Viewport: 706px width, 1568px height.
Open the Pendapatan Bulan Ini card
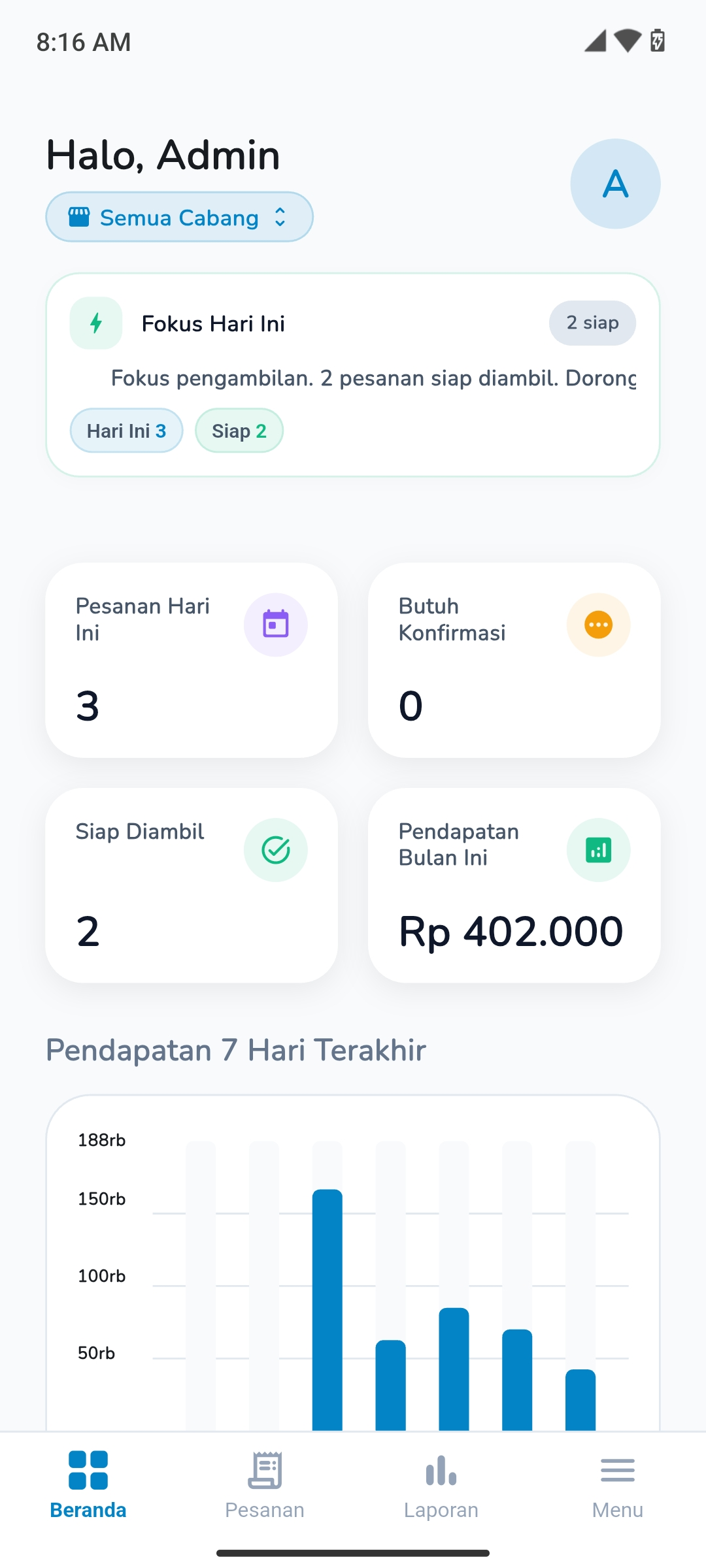[514, 885]
